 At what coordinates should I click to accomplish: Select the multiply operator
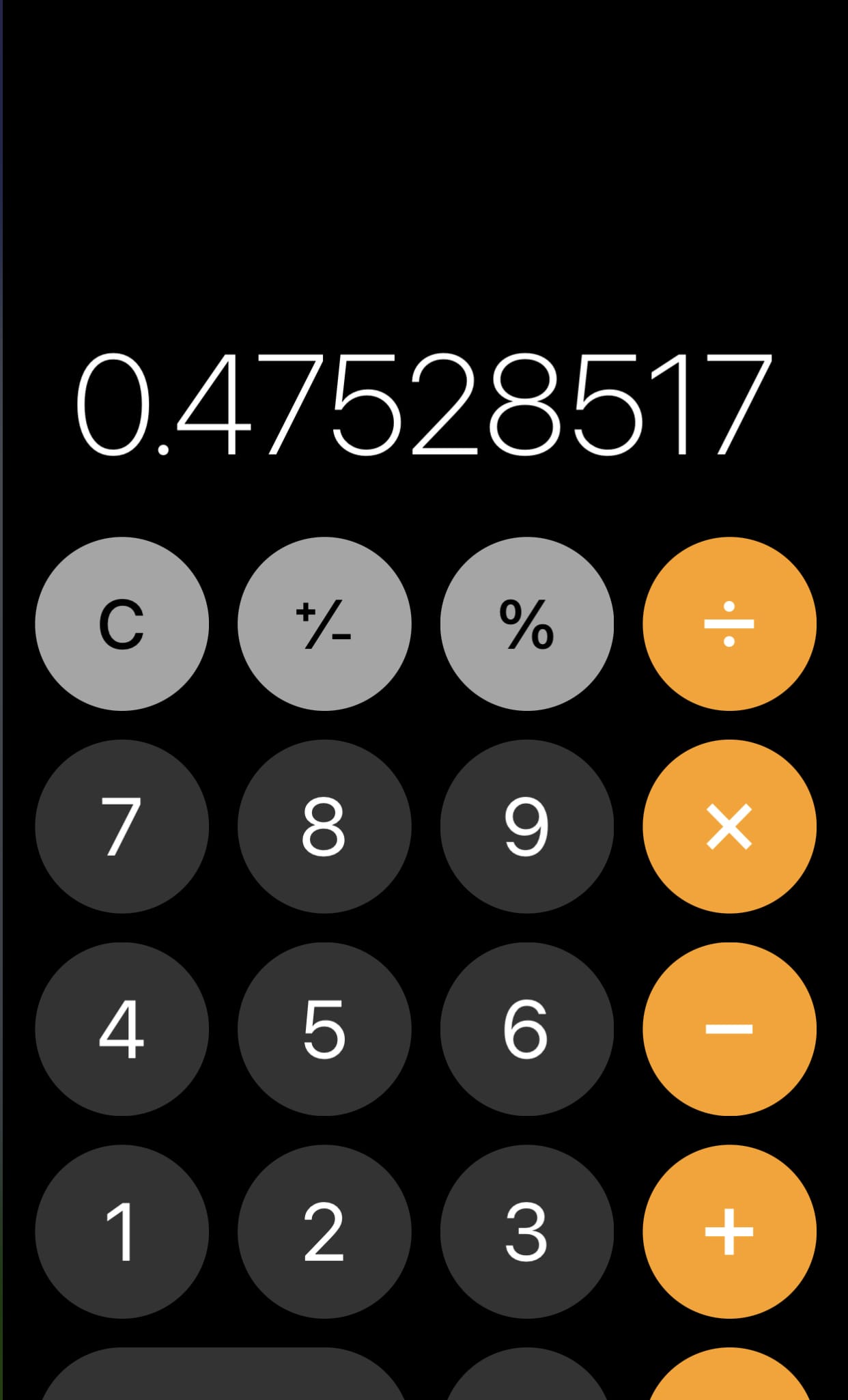729,826
